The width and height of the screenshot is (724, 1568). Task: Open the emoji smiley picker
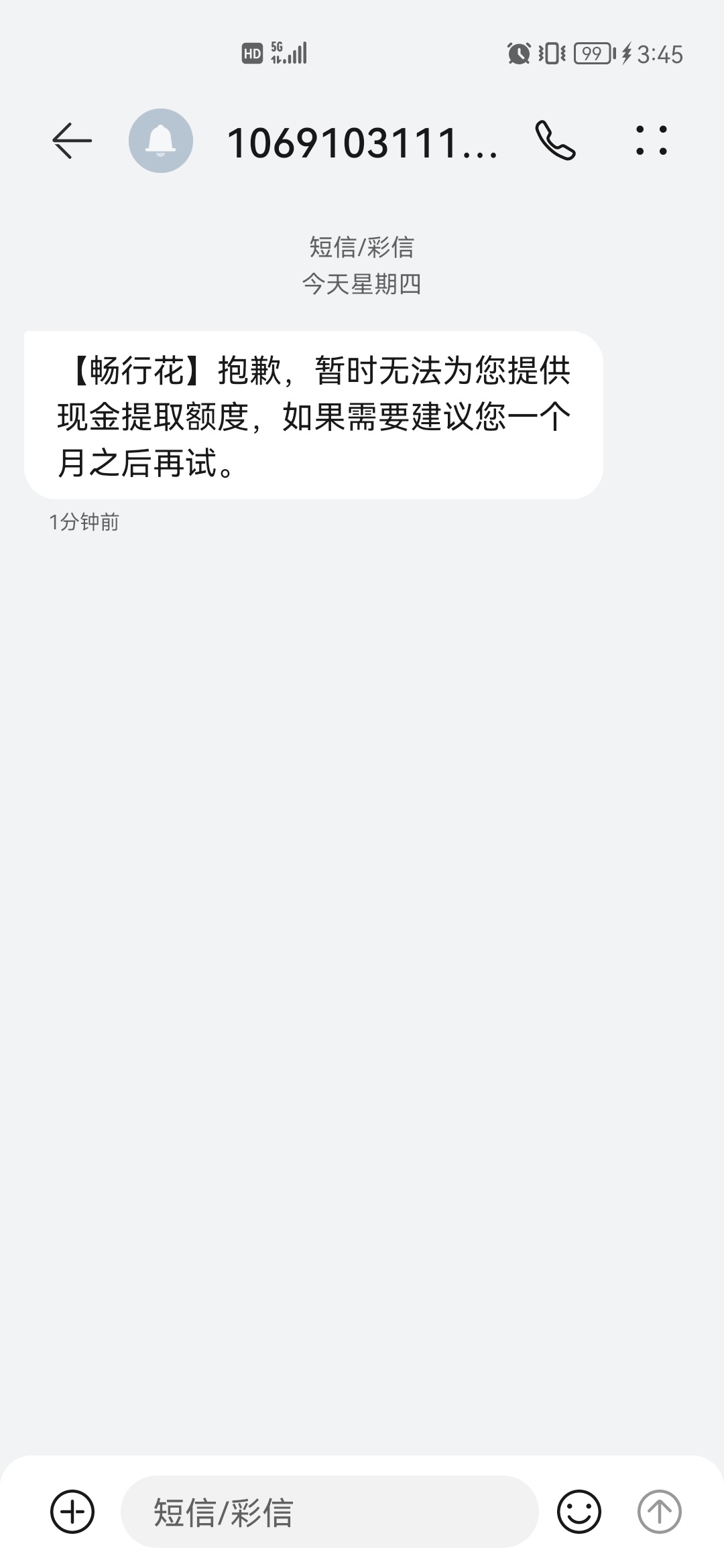(x=579, y=1511)
